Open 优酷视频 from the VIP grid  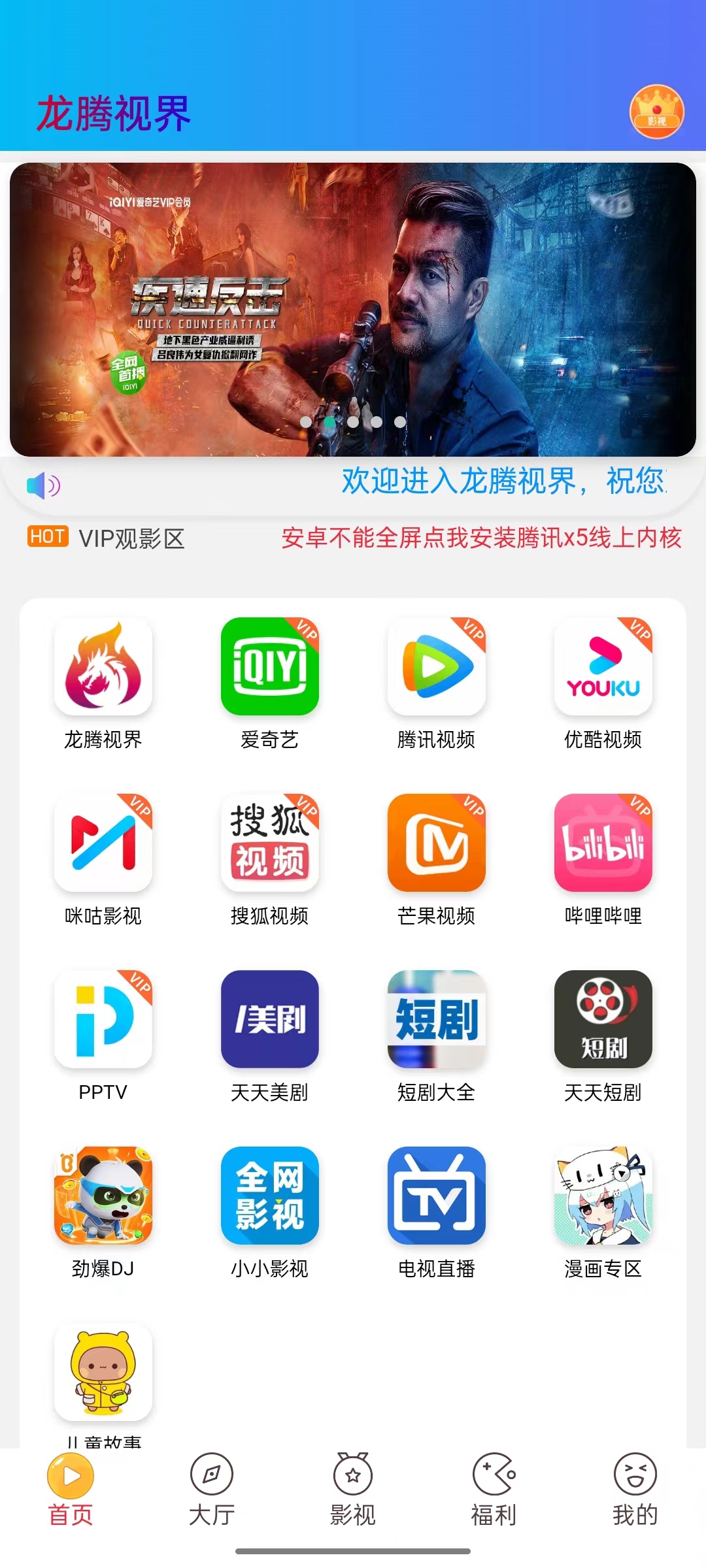point(604,666)
